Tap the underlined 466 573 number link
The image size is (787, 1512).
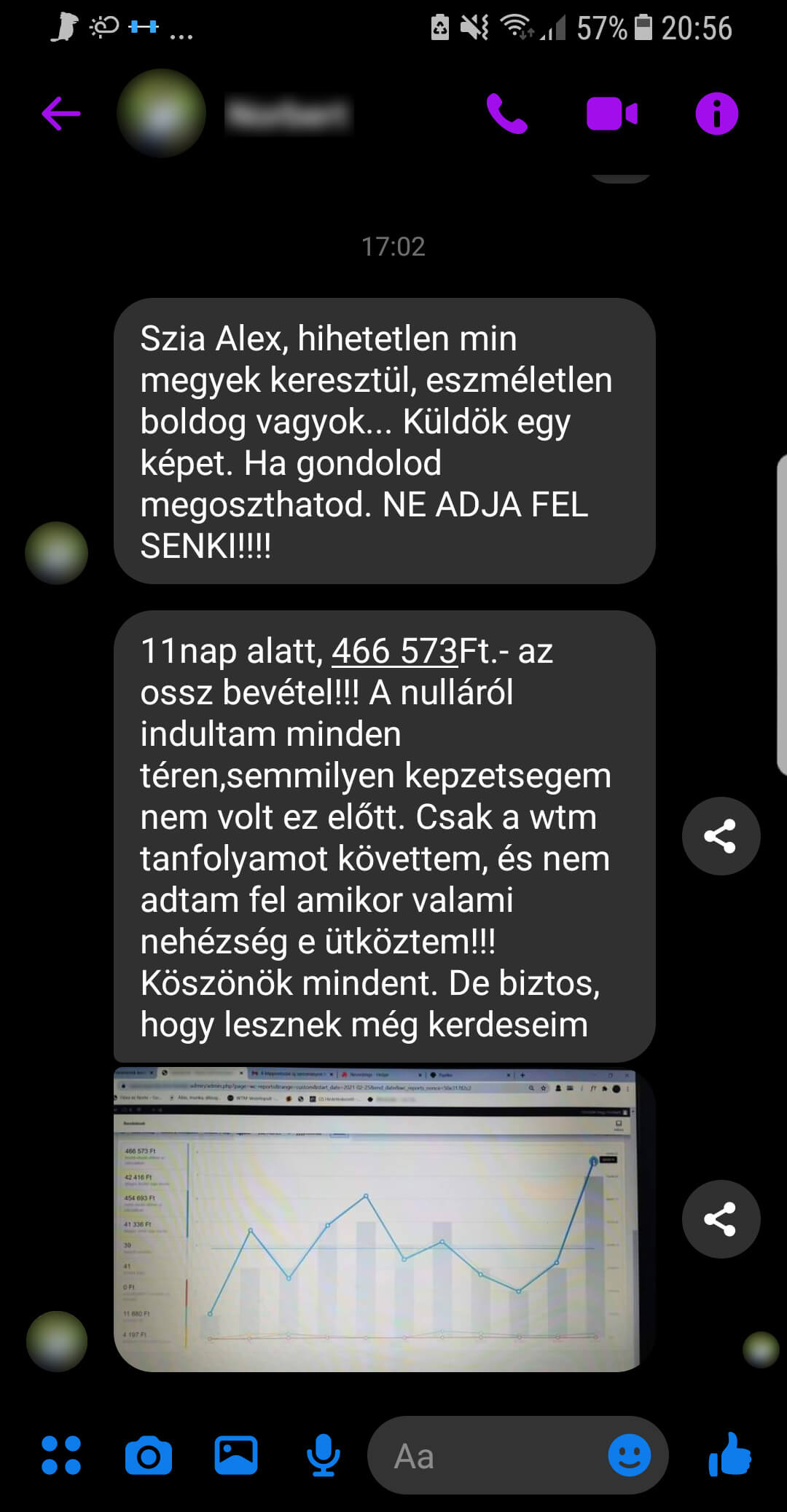[395, 651]
